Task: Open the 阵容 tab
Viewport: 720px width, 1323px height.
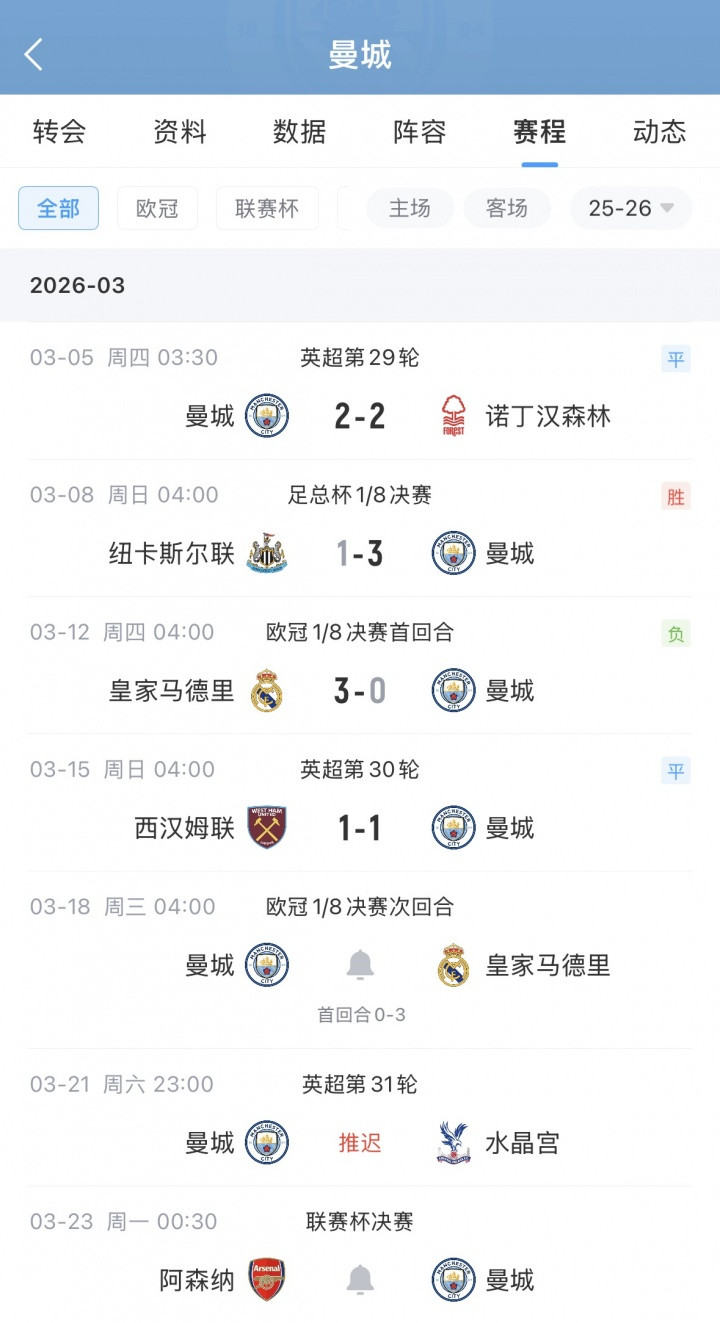Action: point(420,132)
